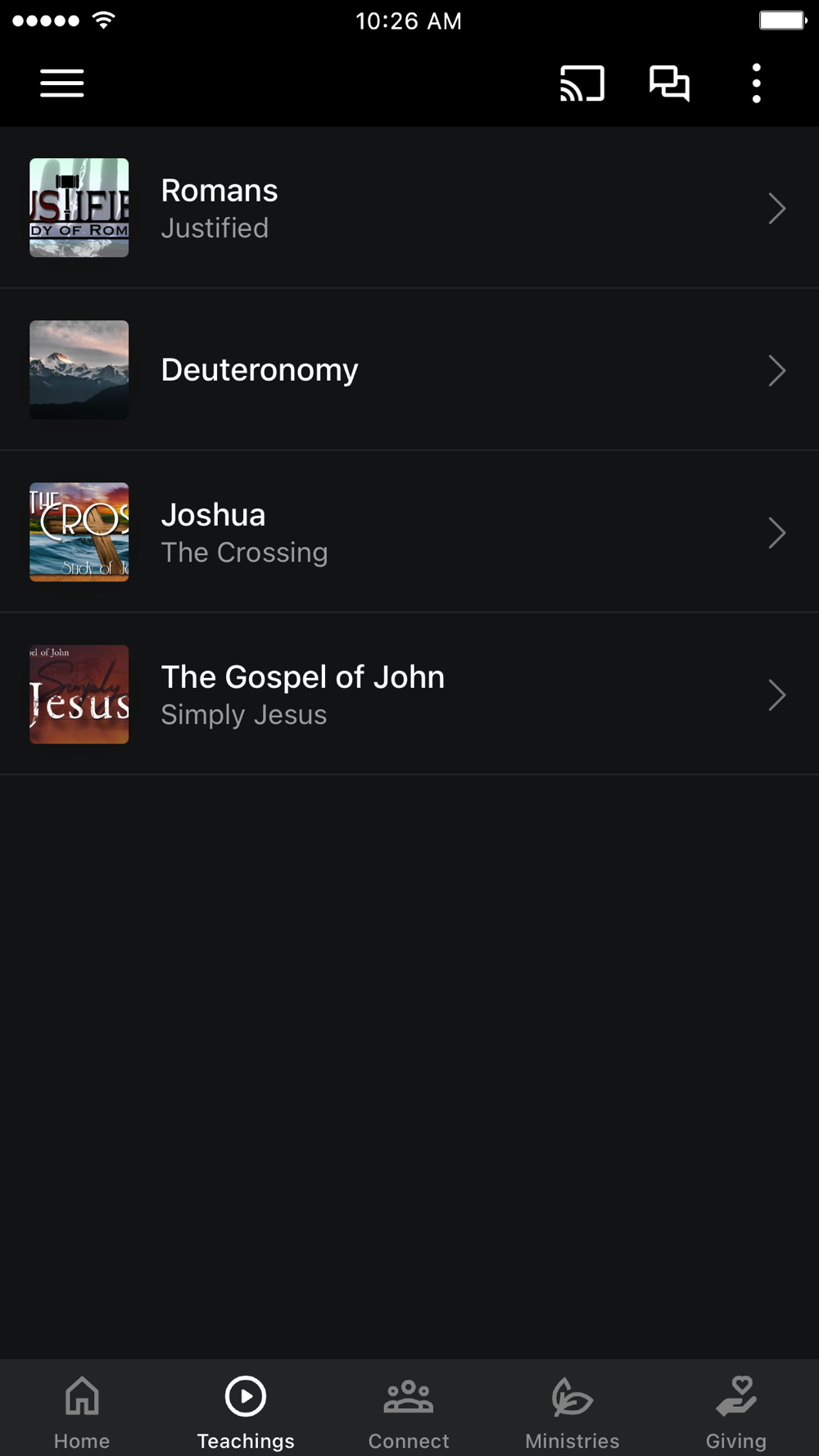
Task: Open the Ministries tab
Action: click(572, 1412)
